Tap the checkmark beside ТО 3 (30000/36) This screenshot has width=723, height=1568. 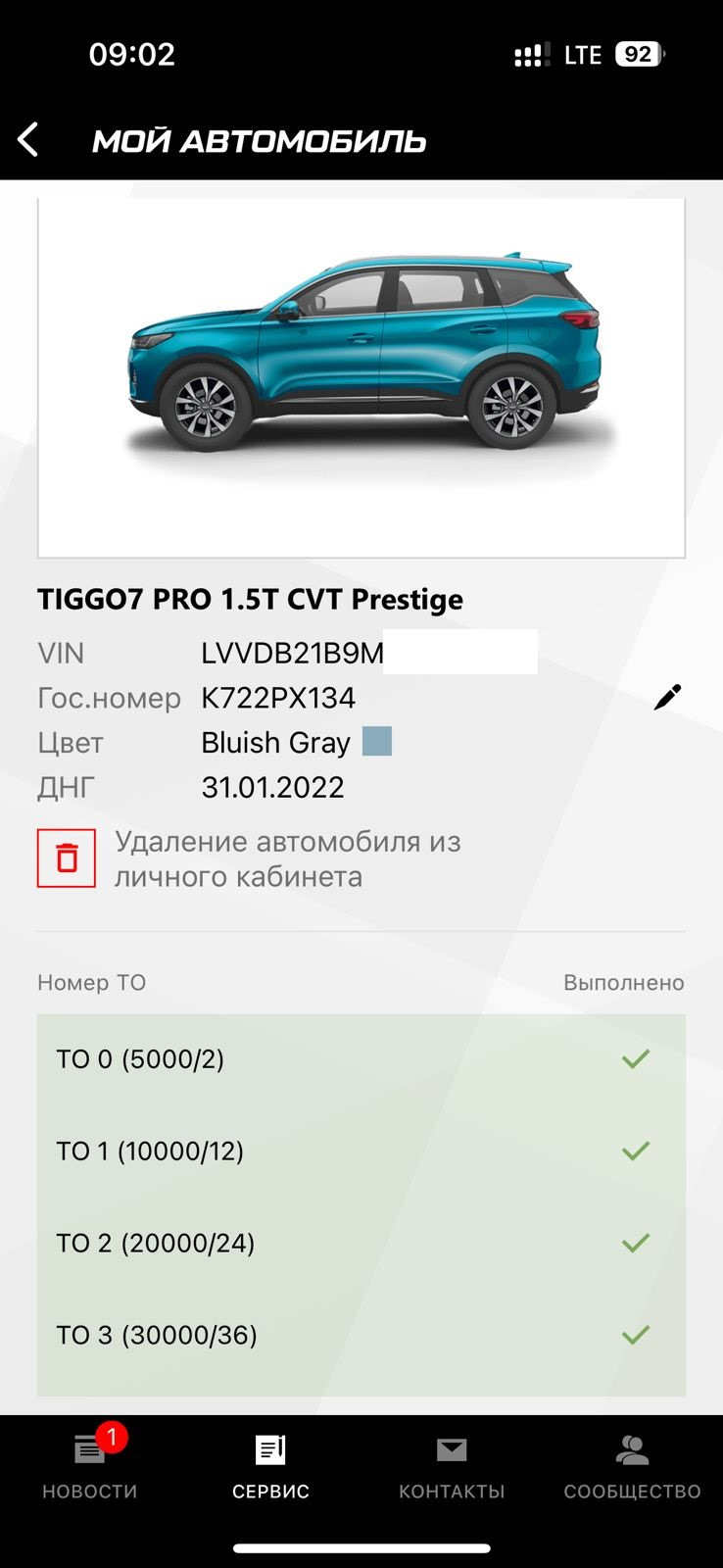tap(637, 1333)
